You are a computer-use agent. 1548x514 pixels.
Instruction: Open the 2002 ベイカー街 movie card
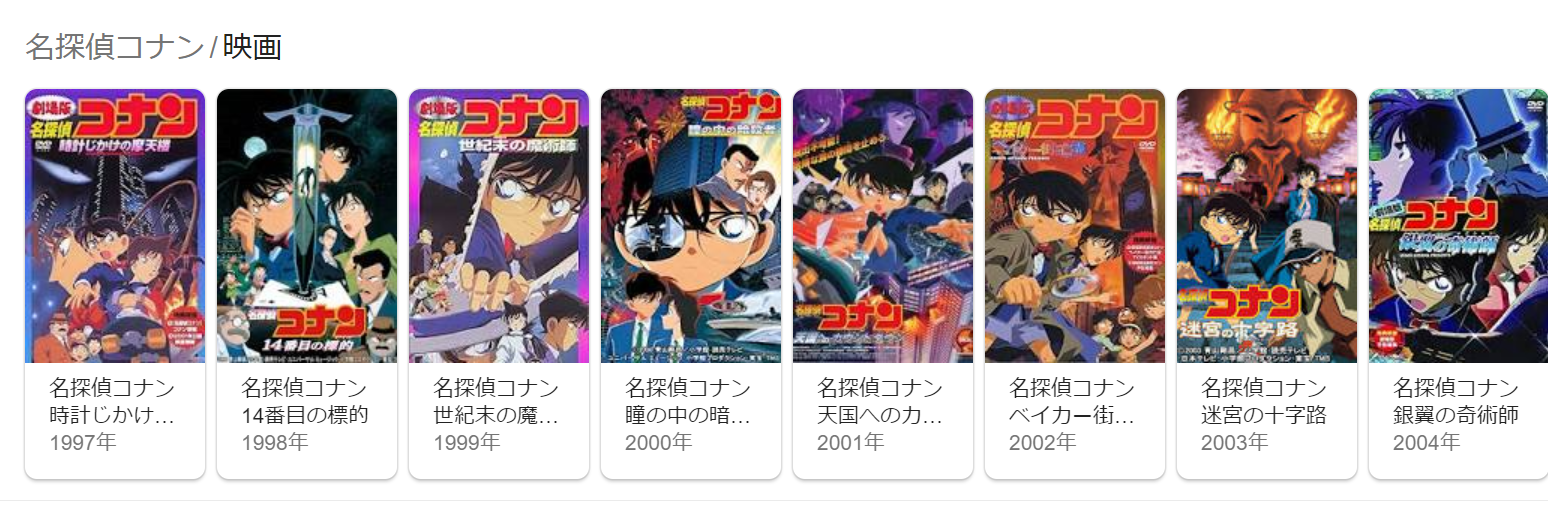pos(1075,283)
